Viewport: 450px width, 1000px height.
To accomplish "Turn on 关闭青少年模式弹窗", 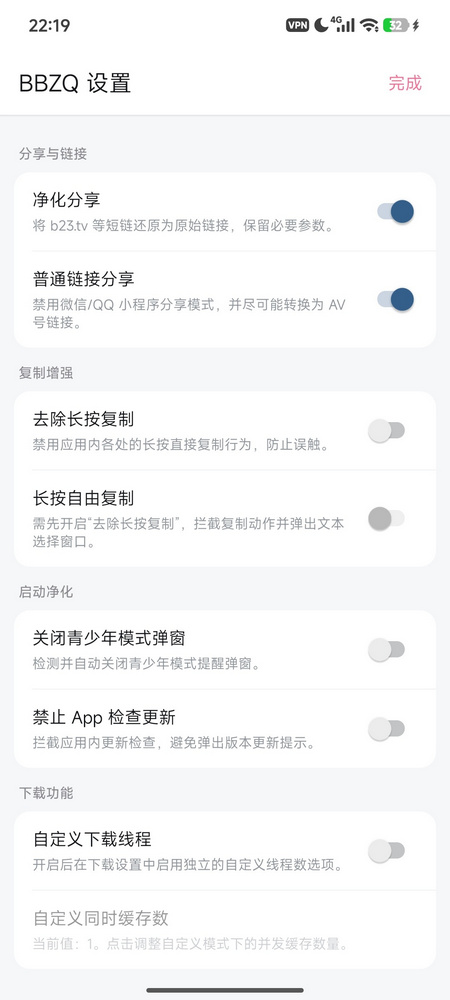I will coord(386,649).
